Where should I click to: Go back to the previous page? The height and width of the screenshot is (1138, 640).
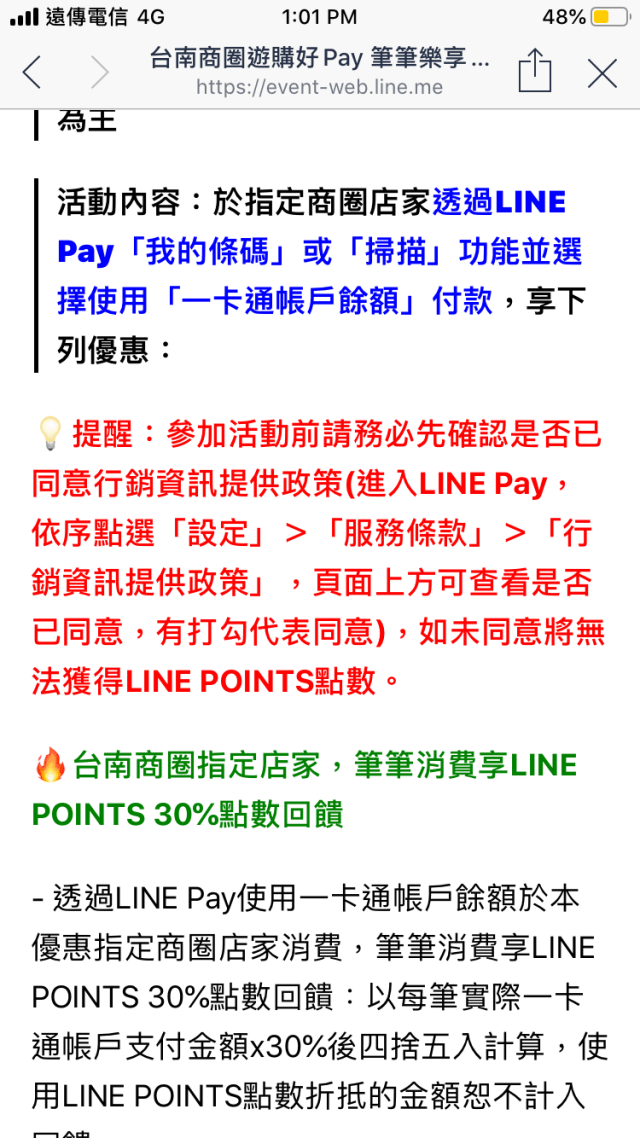pyautogui.click(x=32, y=72)
